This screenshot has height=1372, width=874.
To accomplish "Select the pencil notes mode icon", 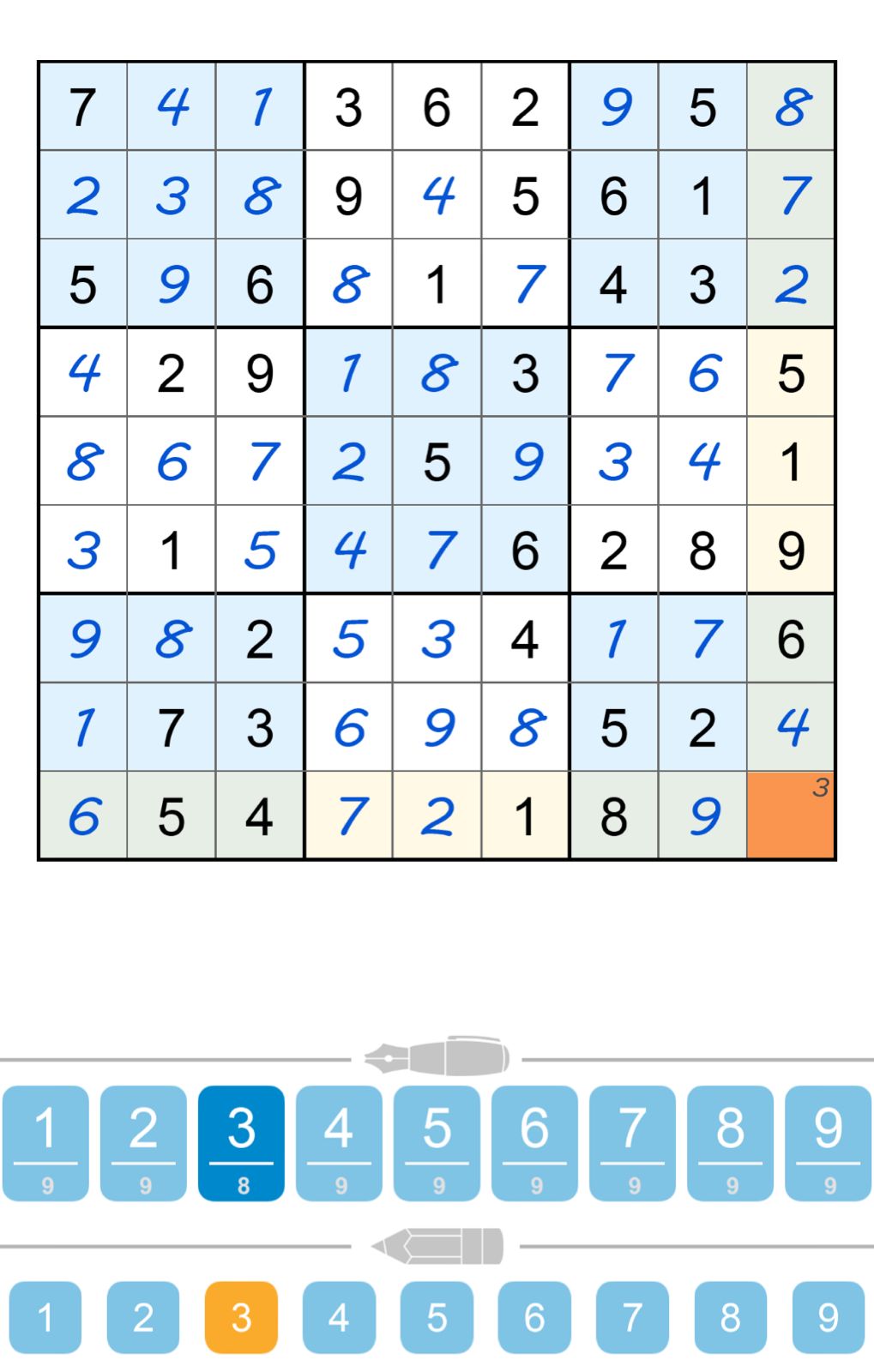I will coord(437,1247).
